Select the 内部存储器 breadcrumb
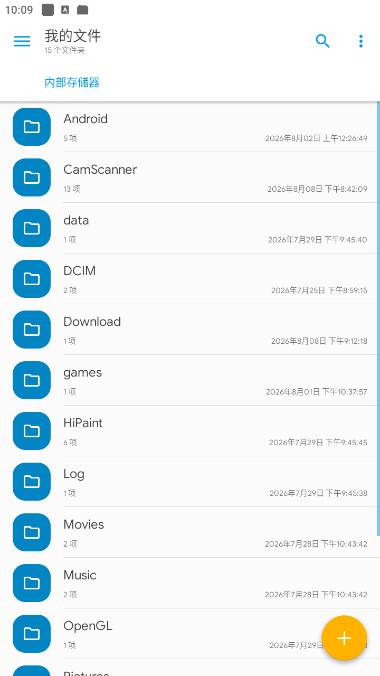 pos(72,82)
